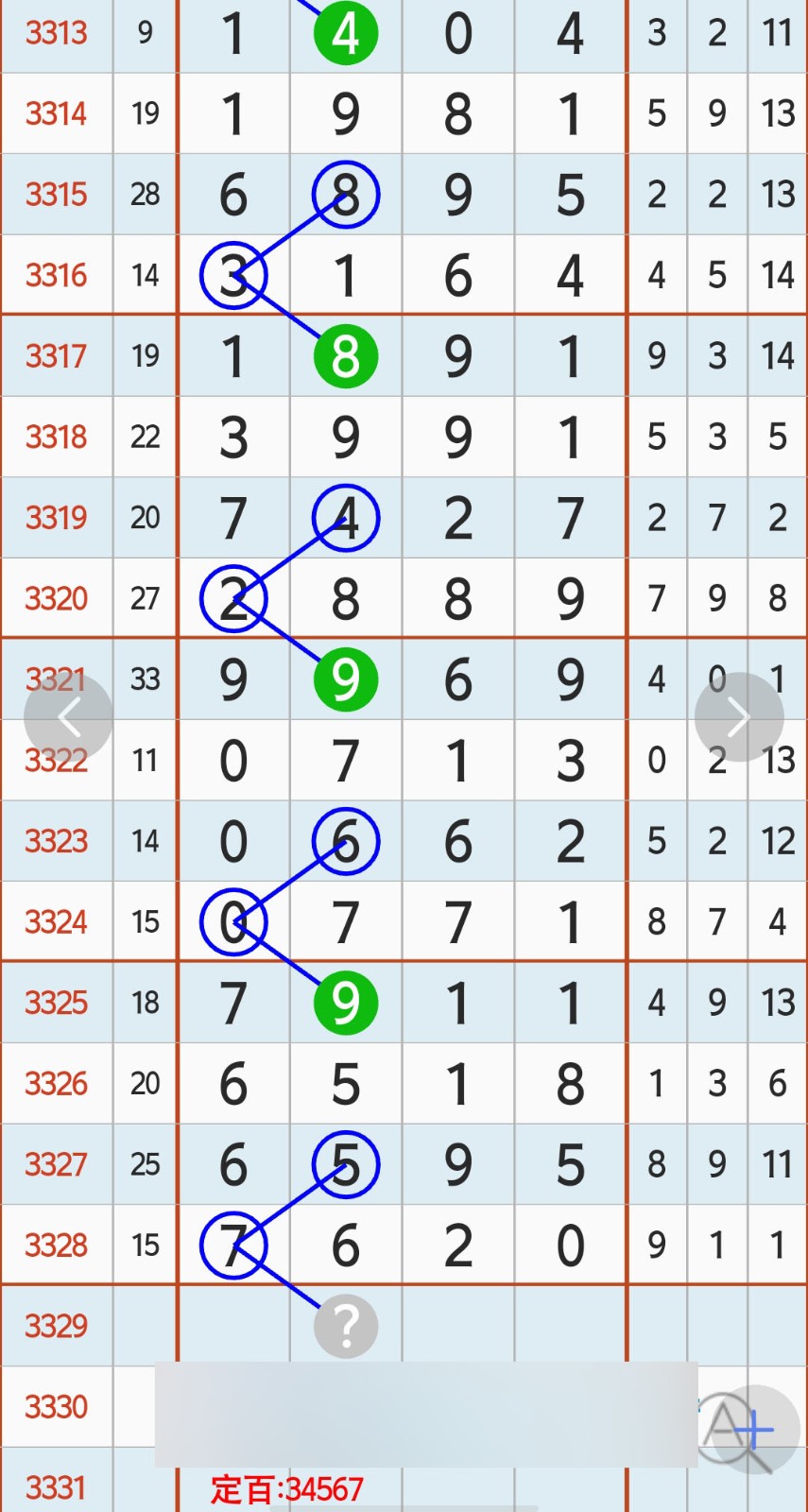Enlarge text with the A+ magnifier button
The image size is (808, 1512).
click(x=747, y=1429)
